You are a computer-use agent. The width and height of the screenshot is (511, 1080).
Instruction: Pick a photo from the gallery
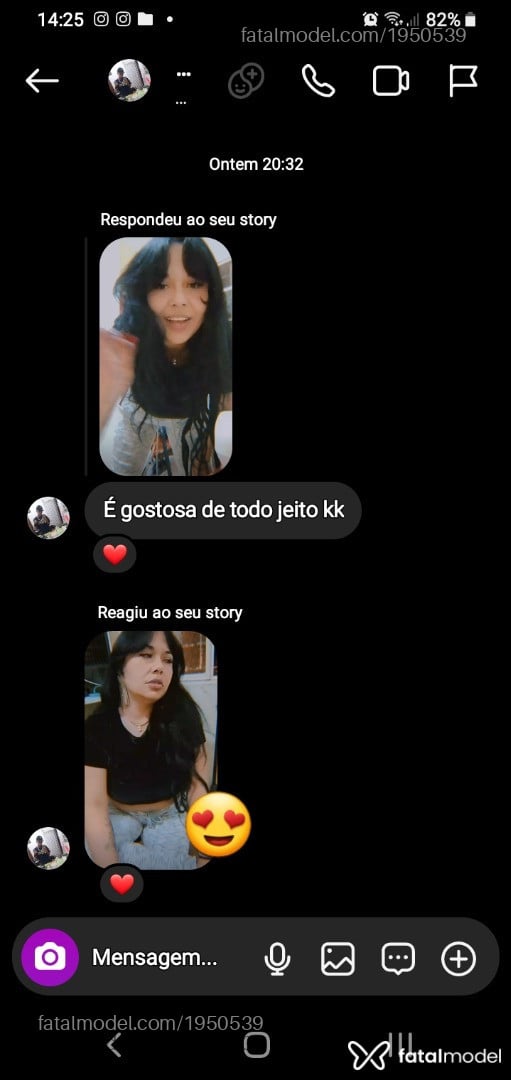click(x=337, y=958)
